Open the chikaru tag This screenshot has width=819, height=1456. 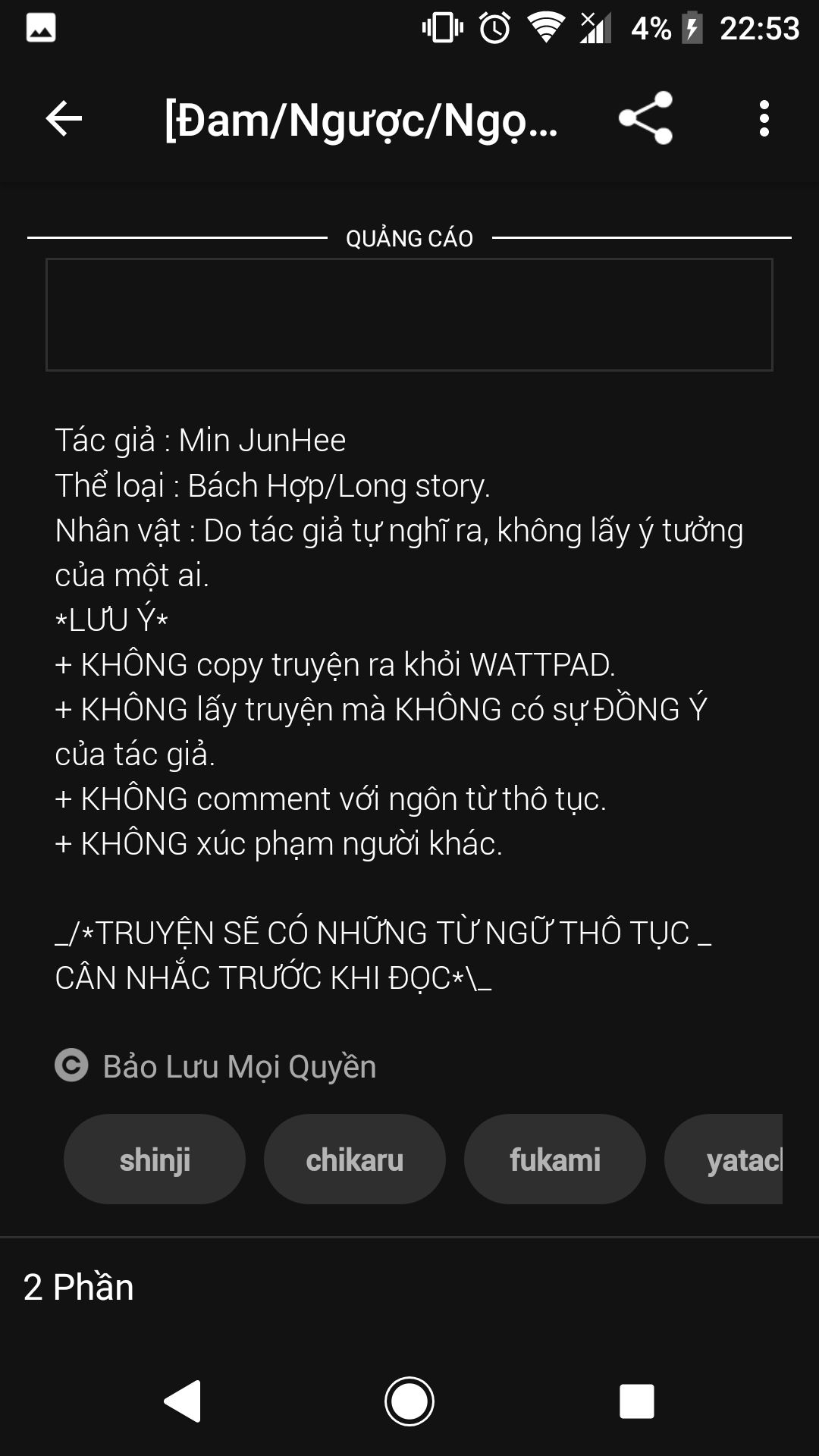pyautogui.click(x=355, y=1159)
